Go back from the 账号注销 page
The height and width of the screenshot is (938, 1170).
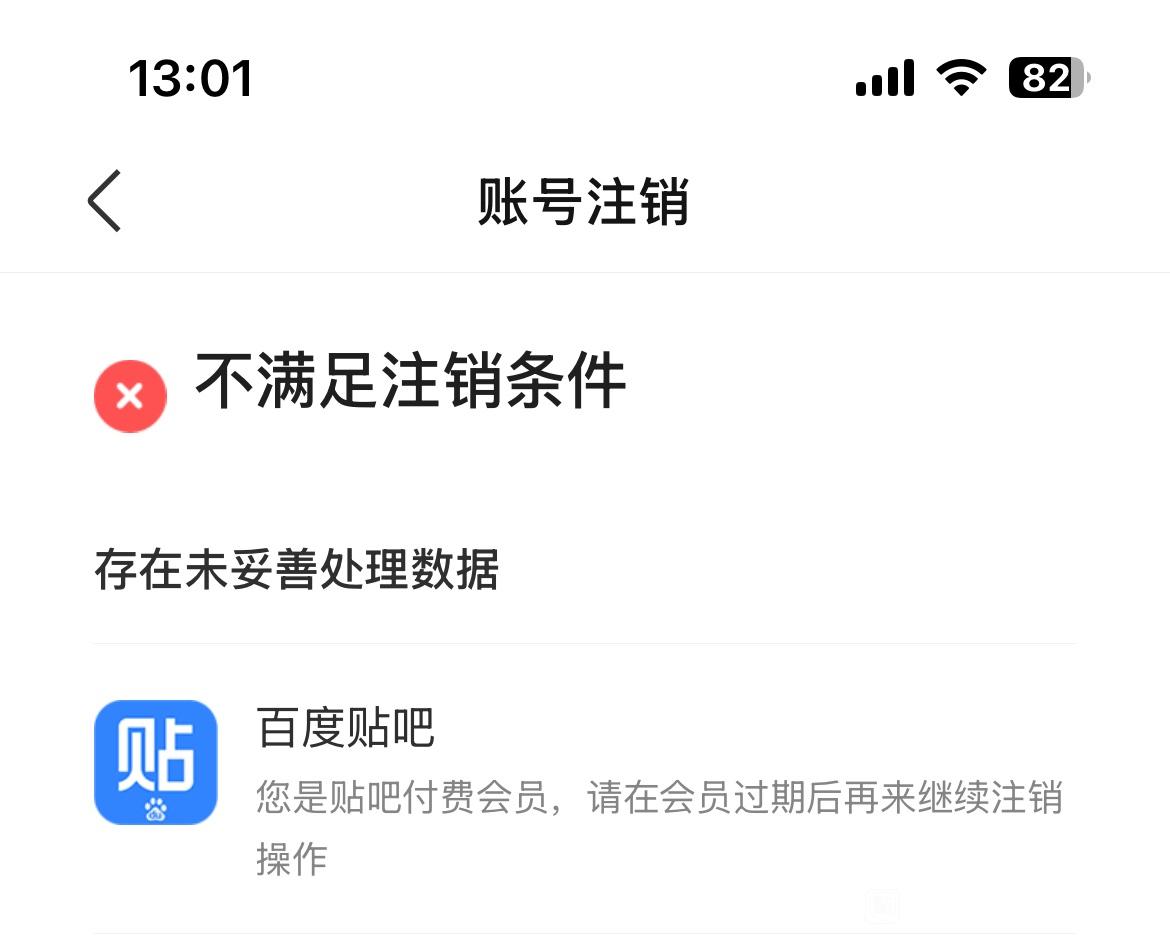tap(104, 201)
